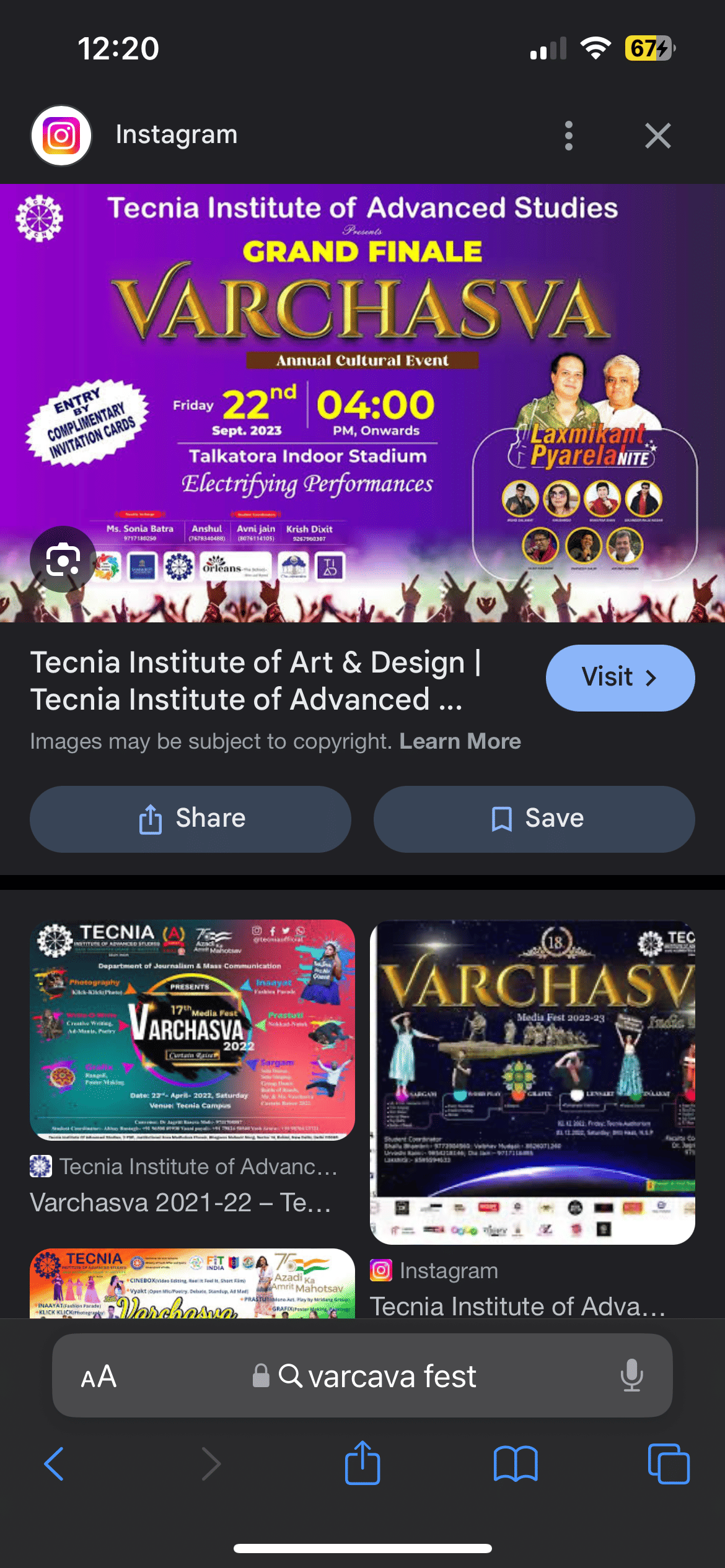This screenshot has width=725, height=1568.
Task: Open Safari bookmarks
Action: [x=515, y=1464]
